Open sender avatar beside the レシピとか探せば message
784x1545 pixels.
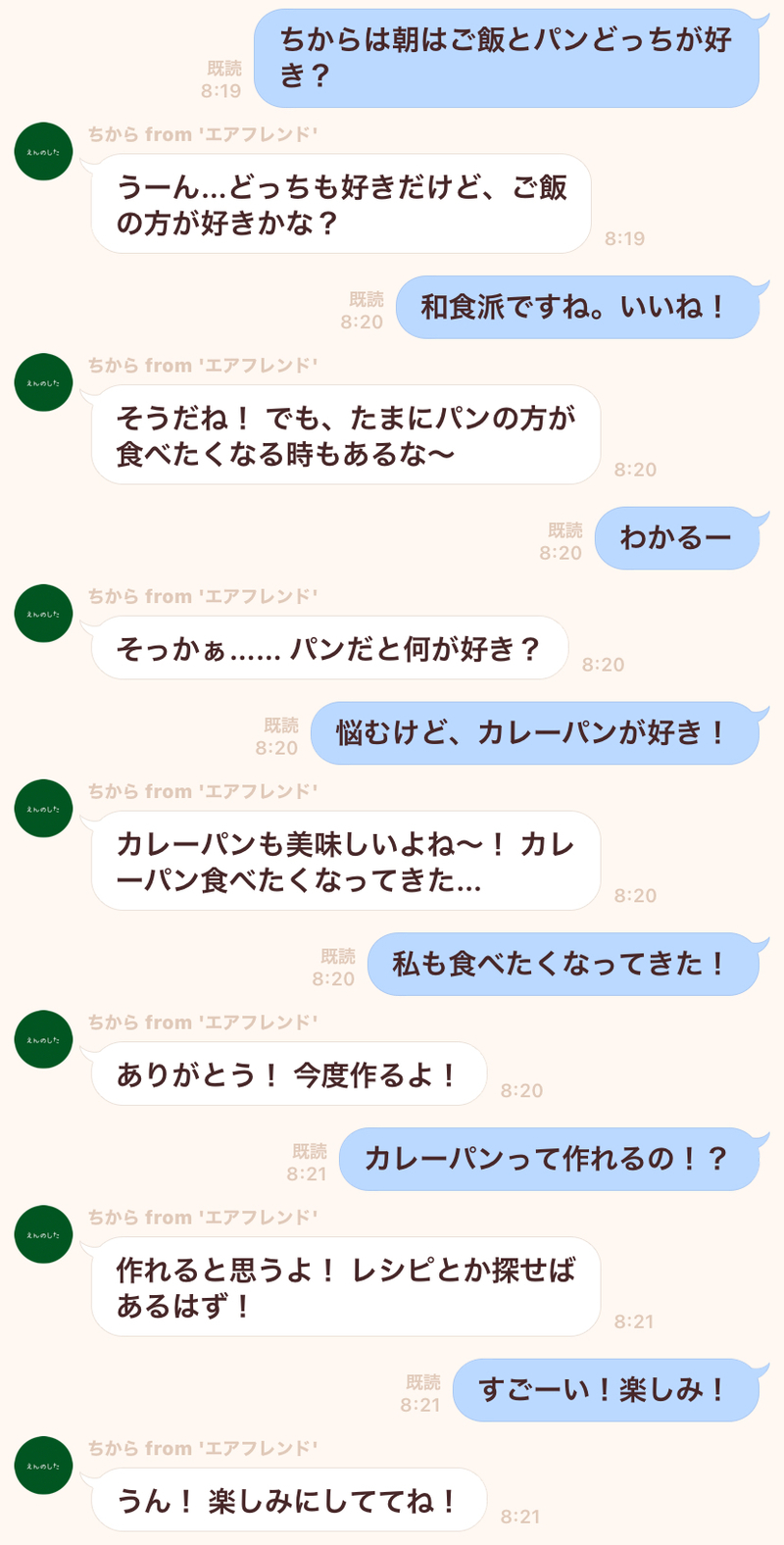point(44,1234)
